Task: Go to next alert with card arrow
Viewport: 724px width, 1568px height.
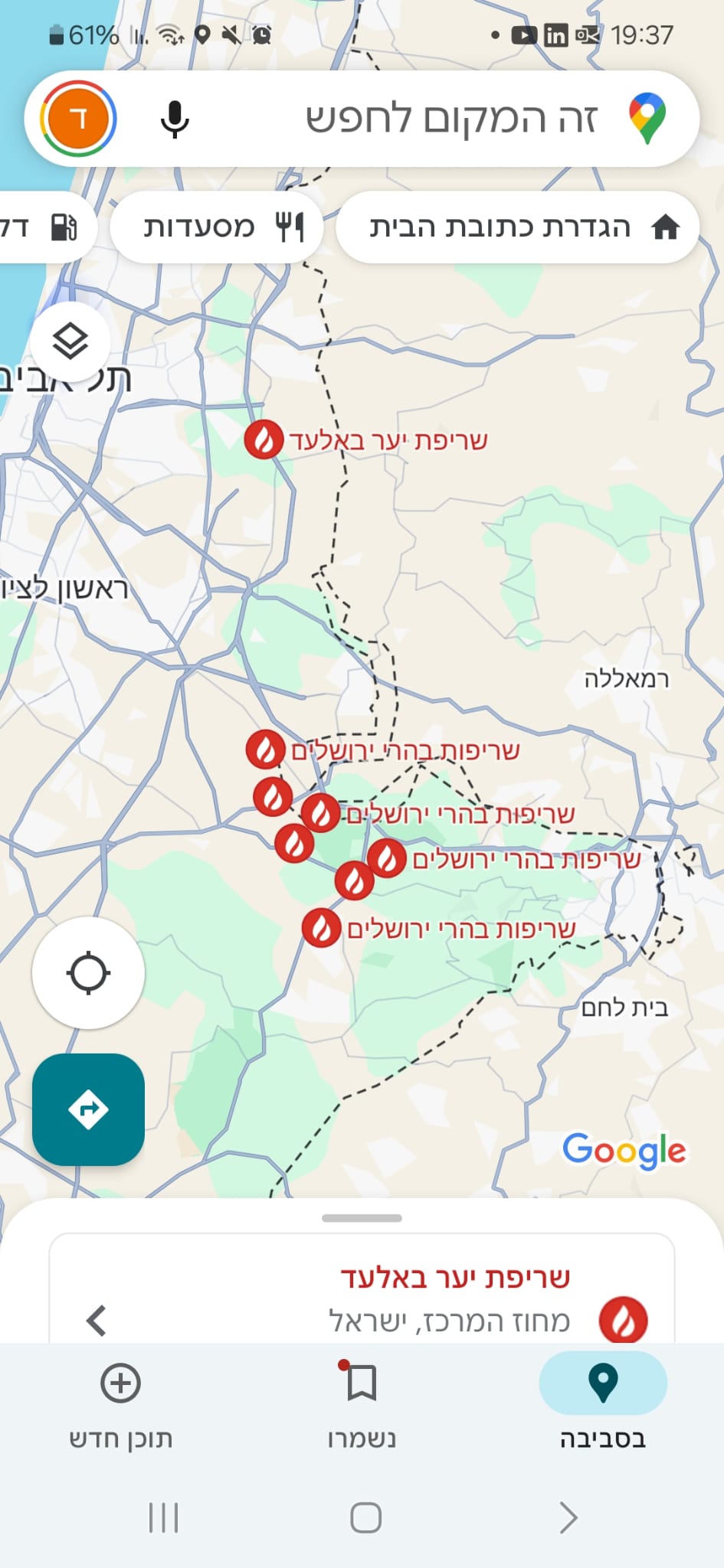Action: [97, 1321]
